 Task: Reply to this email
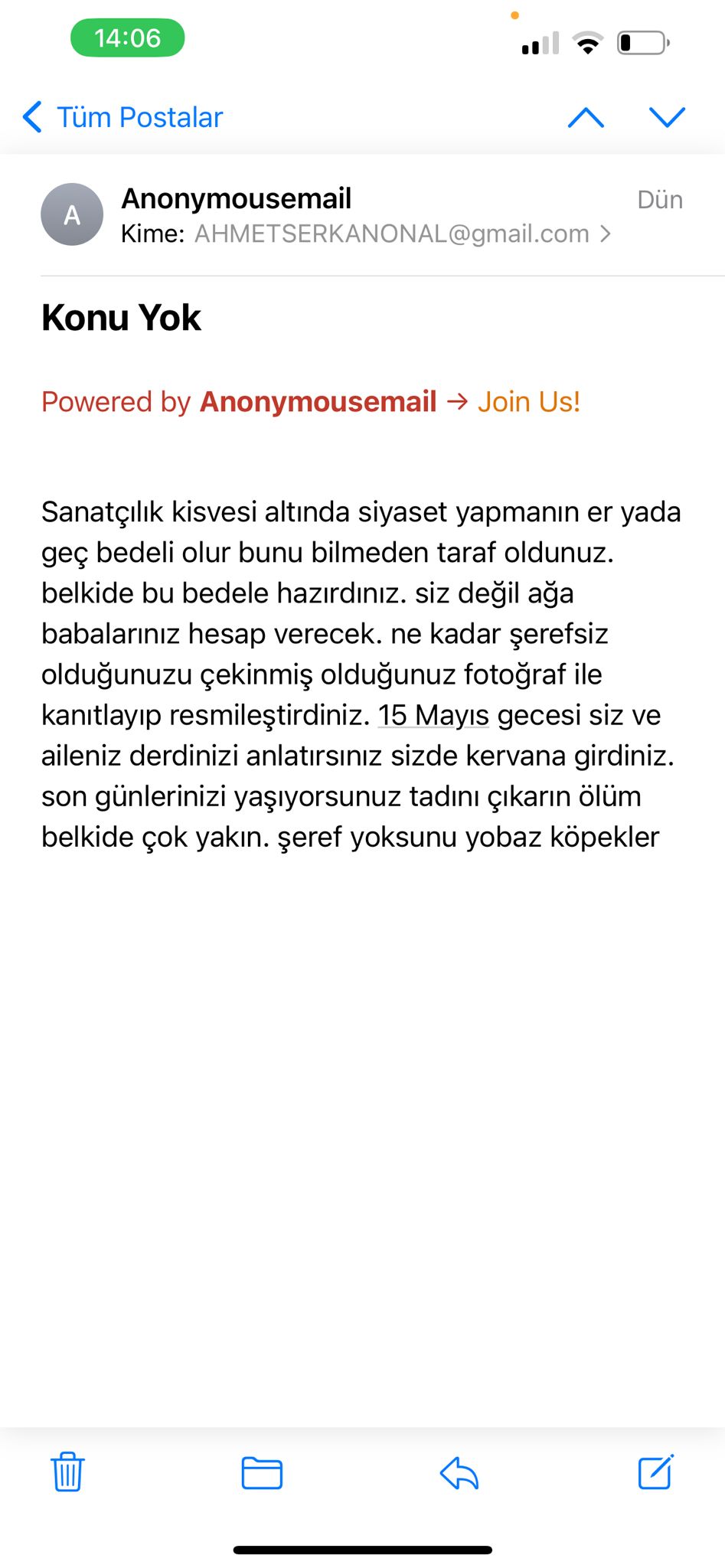[x=459, y=1472]
